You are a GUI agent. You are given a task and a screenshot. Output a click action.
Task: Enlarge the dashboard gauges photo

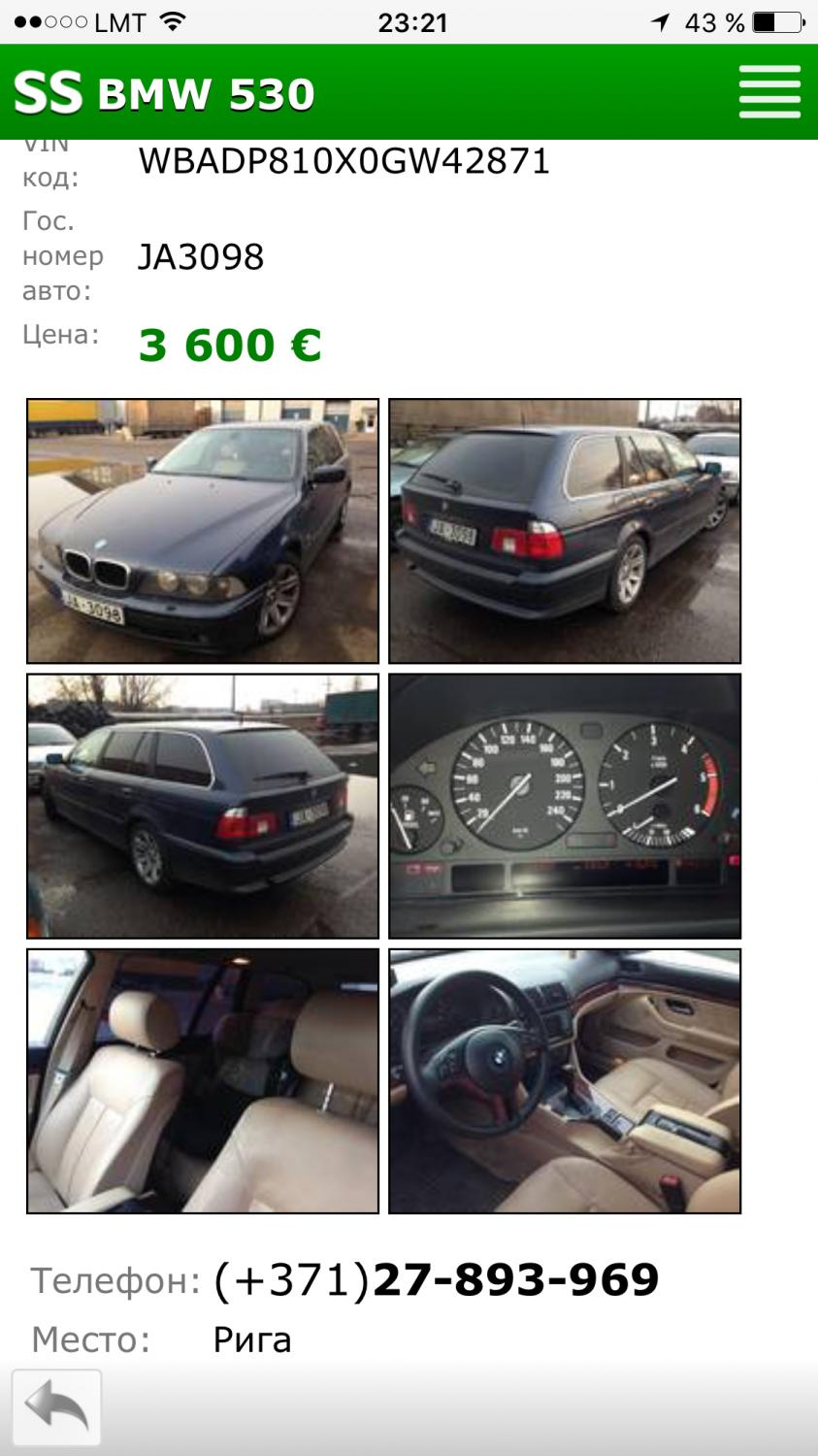565,807
